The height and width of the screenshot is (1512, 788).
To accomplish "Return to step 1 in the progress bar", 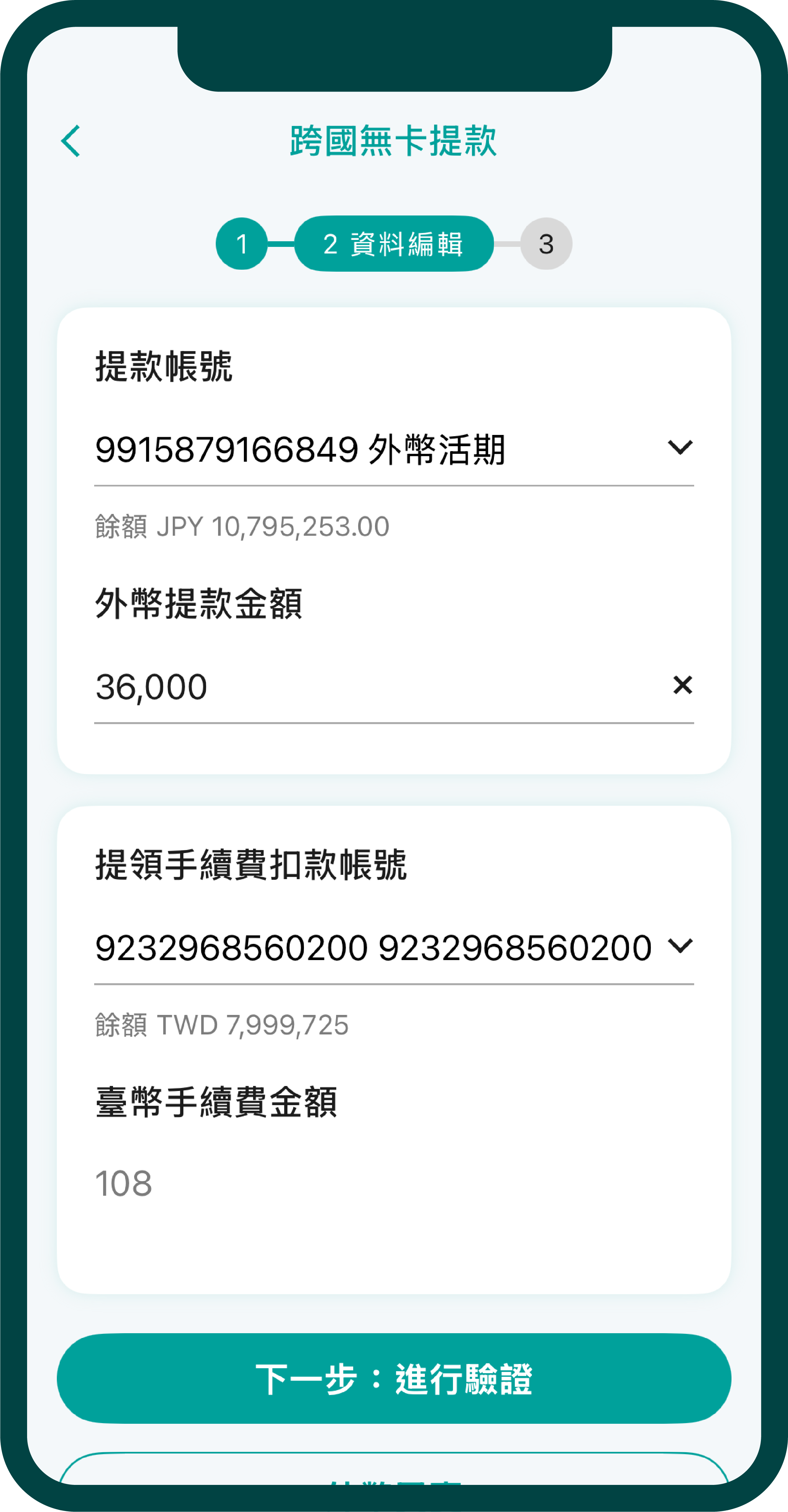I will [242, 244].
